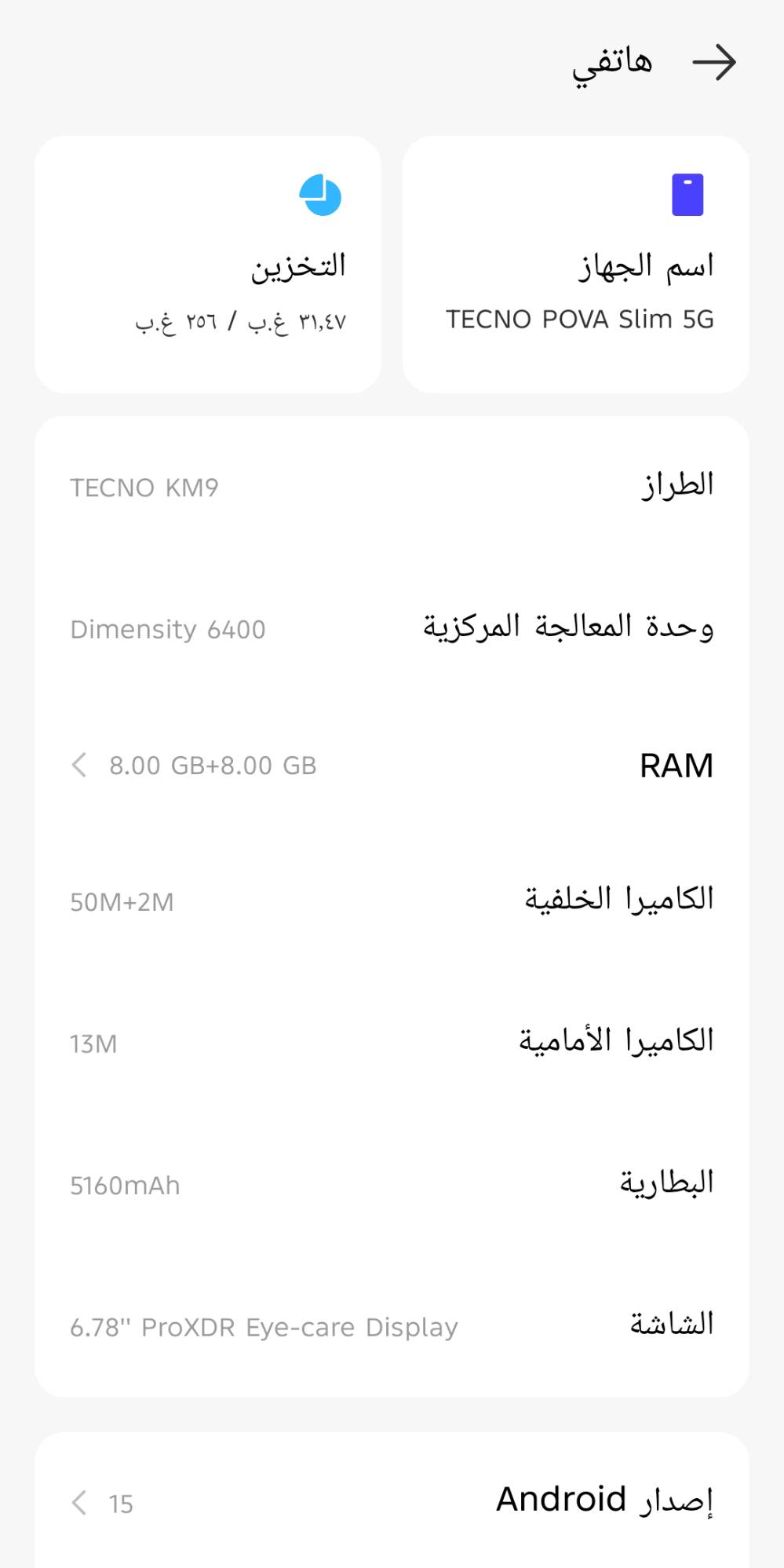Image resolution: width=784 pixels, height=1568 pixels.
Task: Select the RAM row
Action: click(x=392, y=765)
